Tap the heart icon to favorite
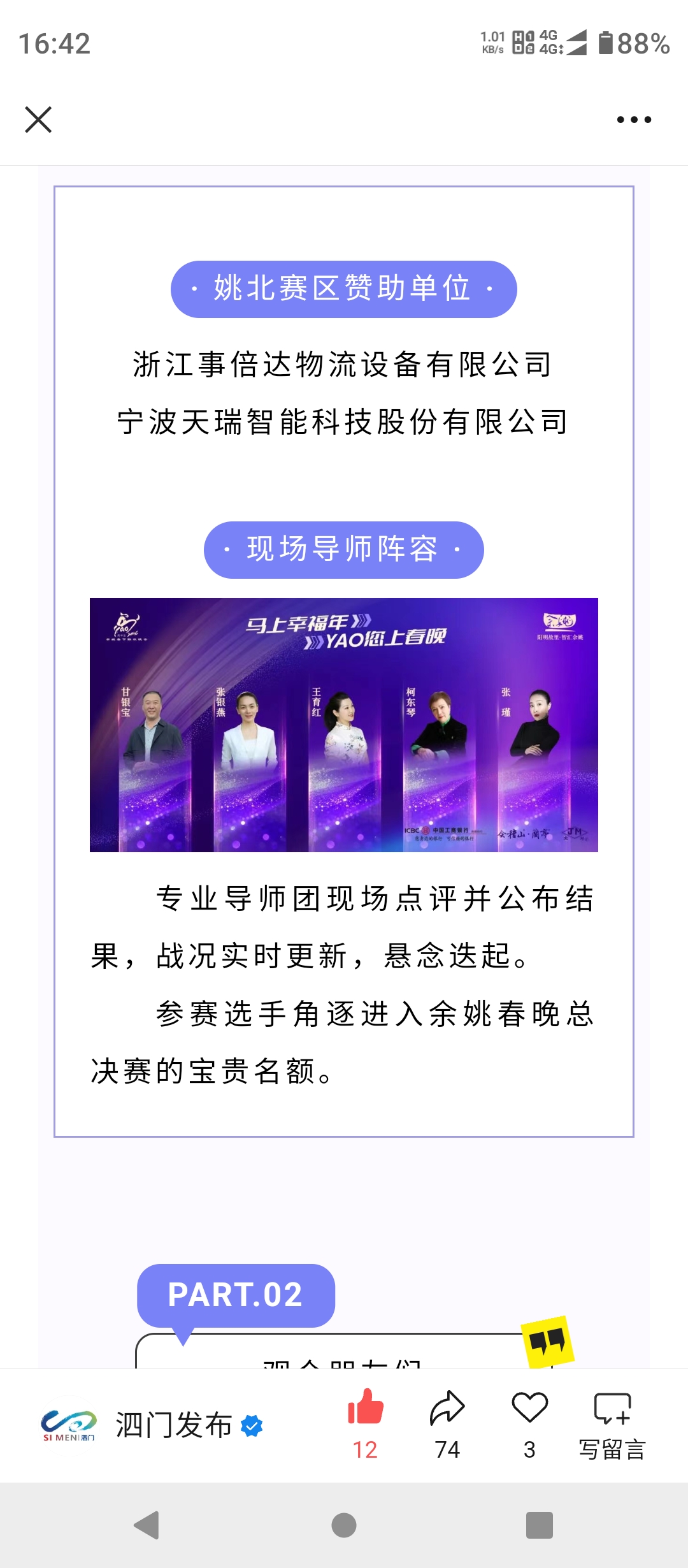688x1568 pixels. 529,1410
